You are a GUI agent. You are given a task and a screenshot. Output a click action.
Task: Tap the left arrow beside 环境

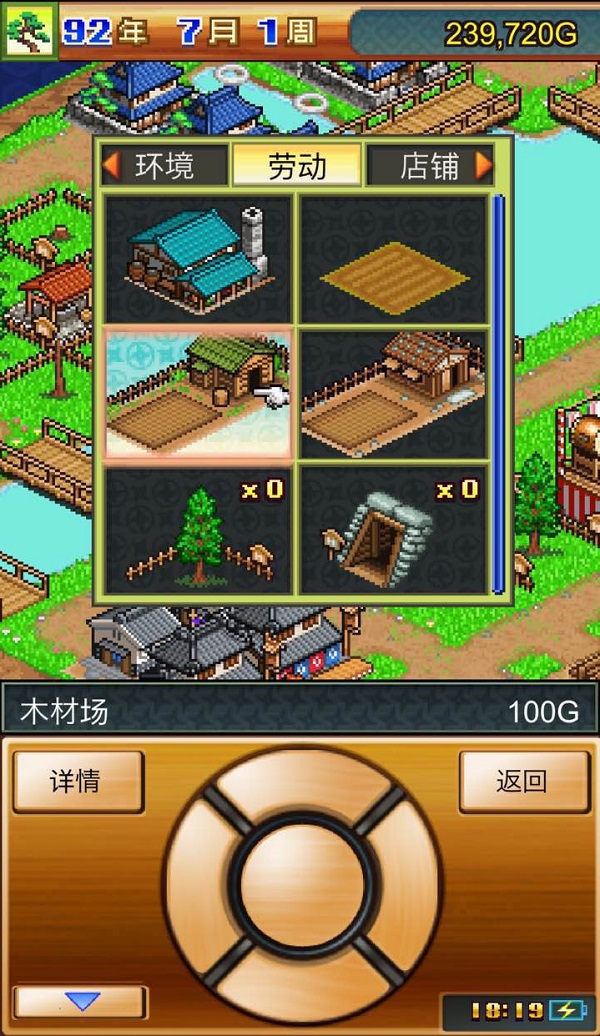(112, 166)
